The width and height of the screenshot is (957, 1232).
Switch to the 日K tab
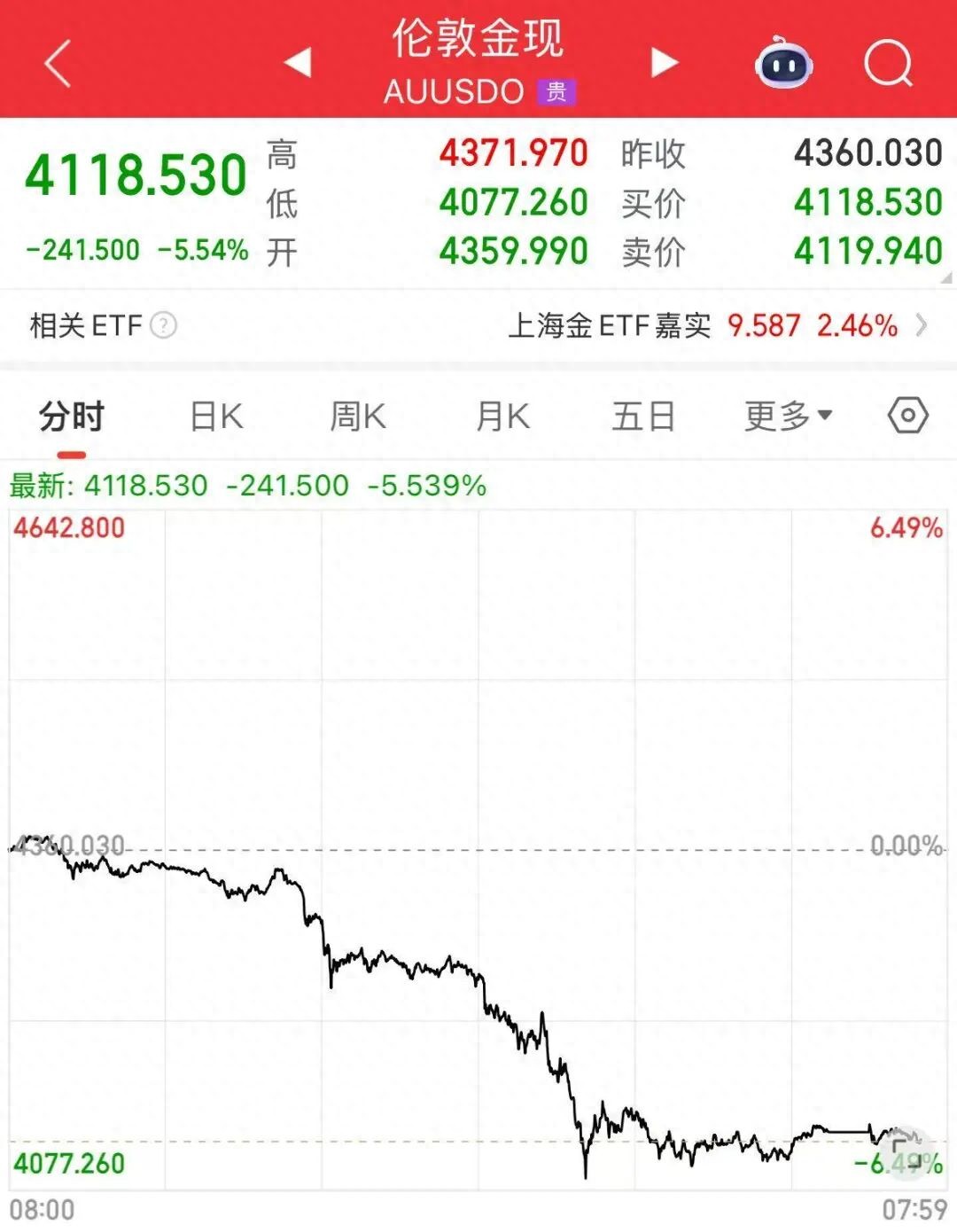point(216,416)
